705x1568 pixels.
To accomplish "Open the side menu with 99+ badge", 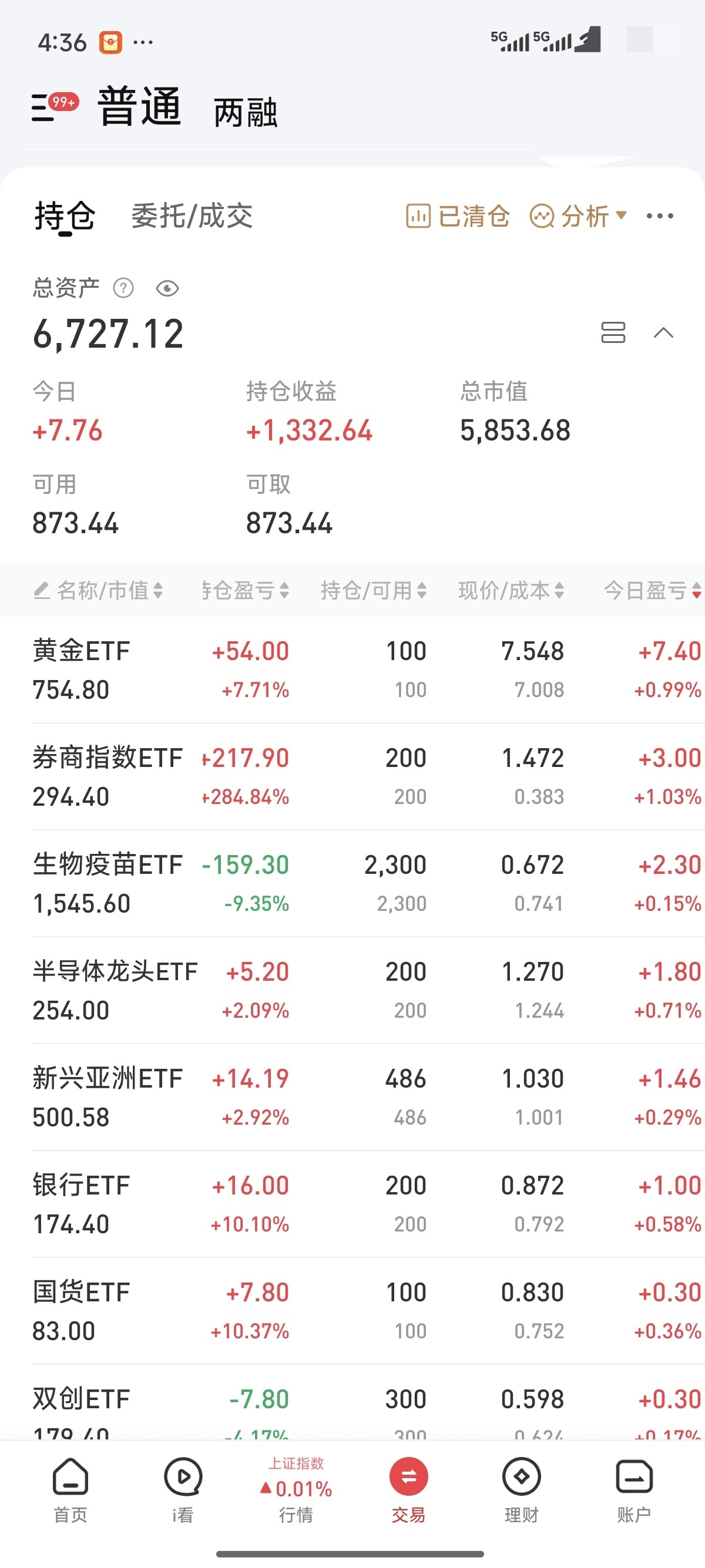I will click(x=53, y=106).
